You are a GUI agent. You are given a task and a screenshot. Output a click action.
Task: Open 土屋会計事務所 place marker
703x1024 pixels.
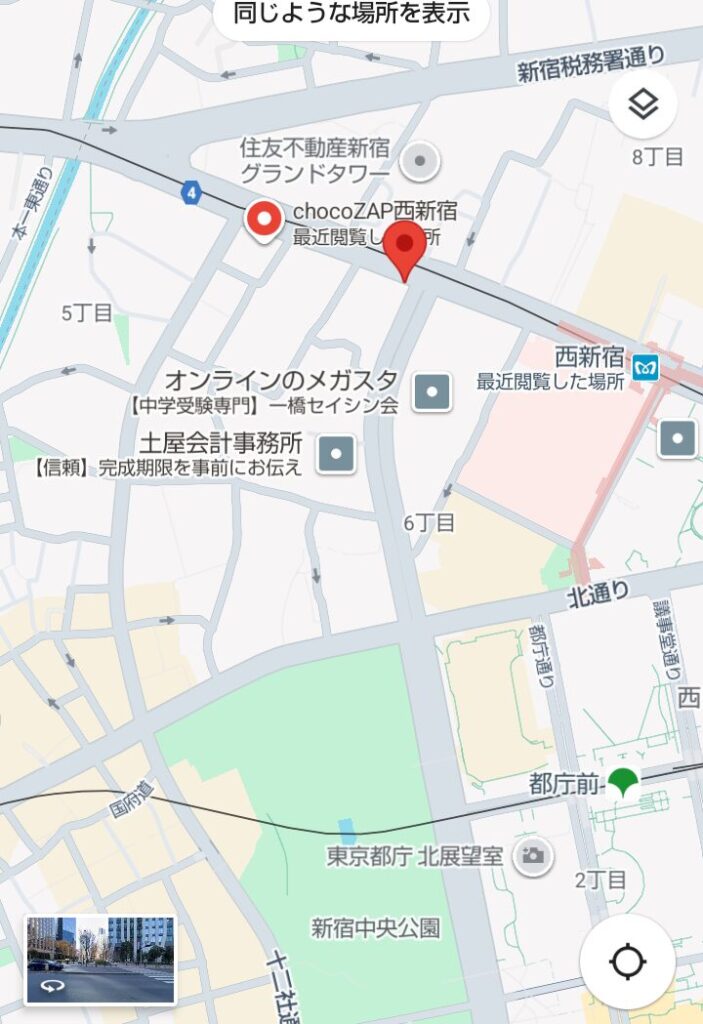[x=337, y=455]
